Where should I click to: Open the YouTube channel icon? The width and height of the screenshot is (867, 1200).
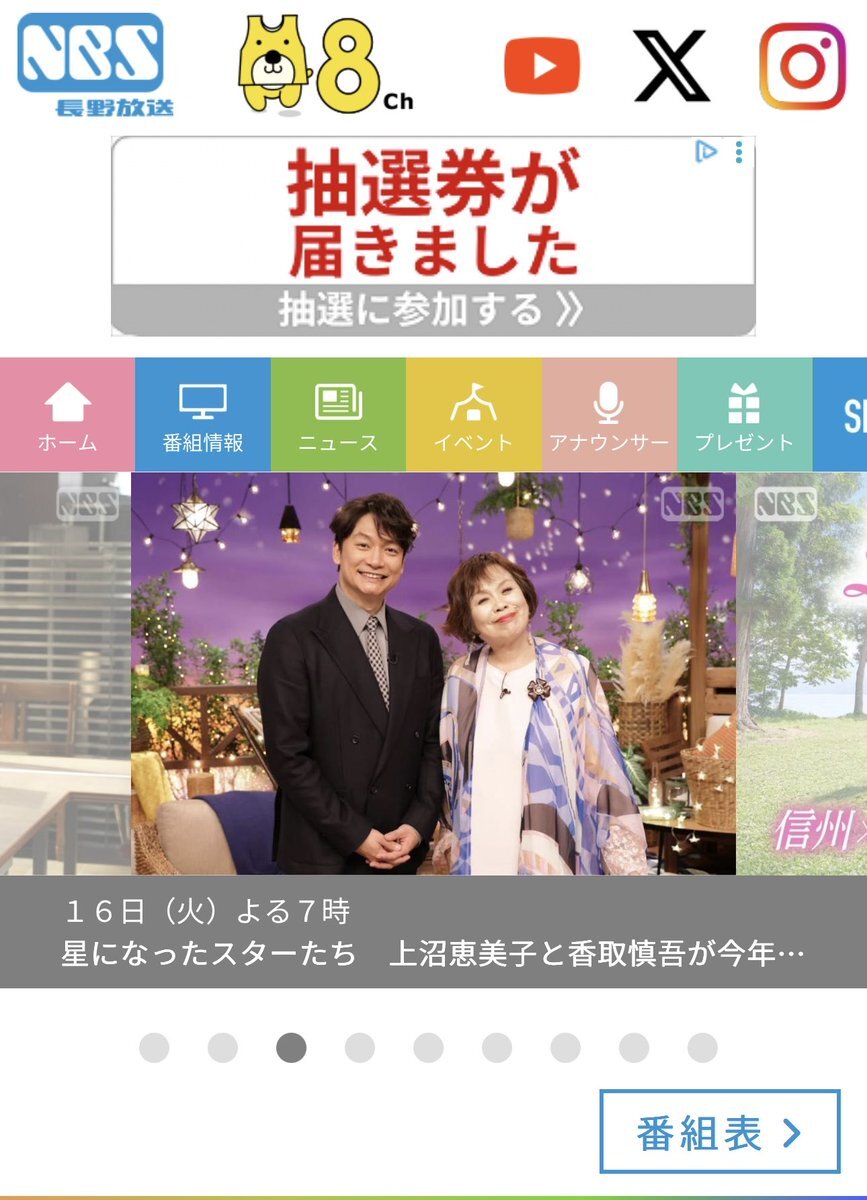coord(541,65)
